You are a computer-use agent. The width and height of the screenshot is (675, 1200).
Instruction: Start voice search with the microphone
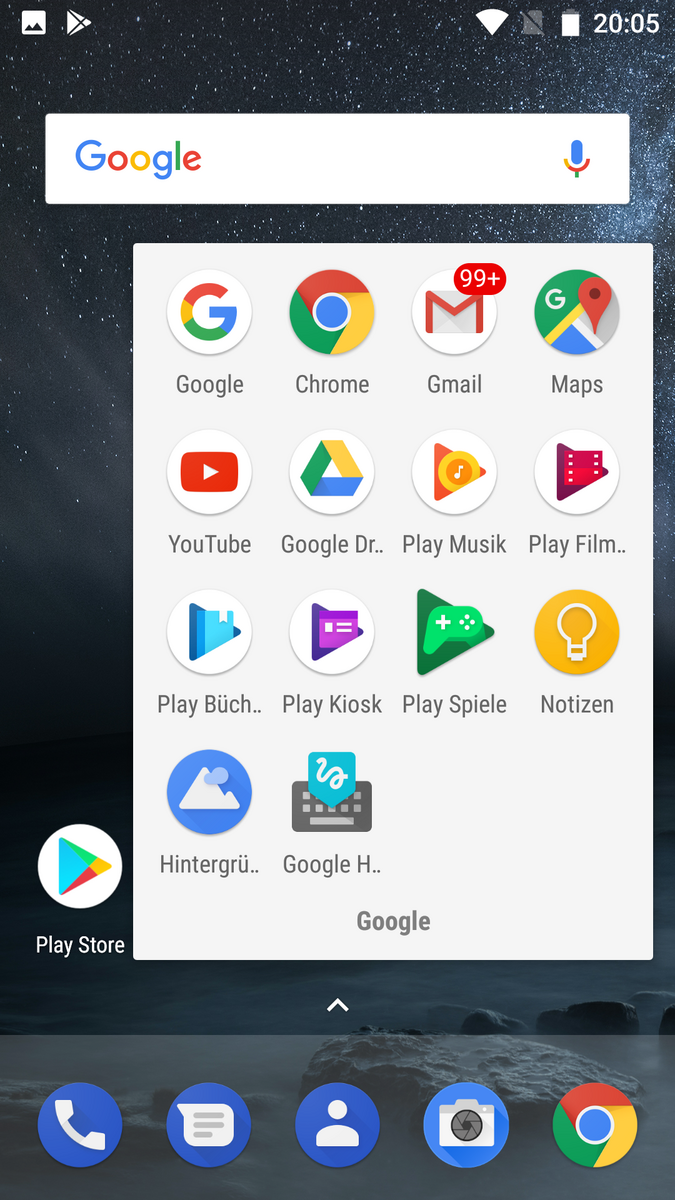click(576, 159)
